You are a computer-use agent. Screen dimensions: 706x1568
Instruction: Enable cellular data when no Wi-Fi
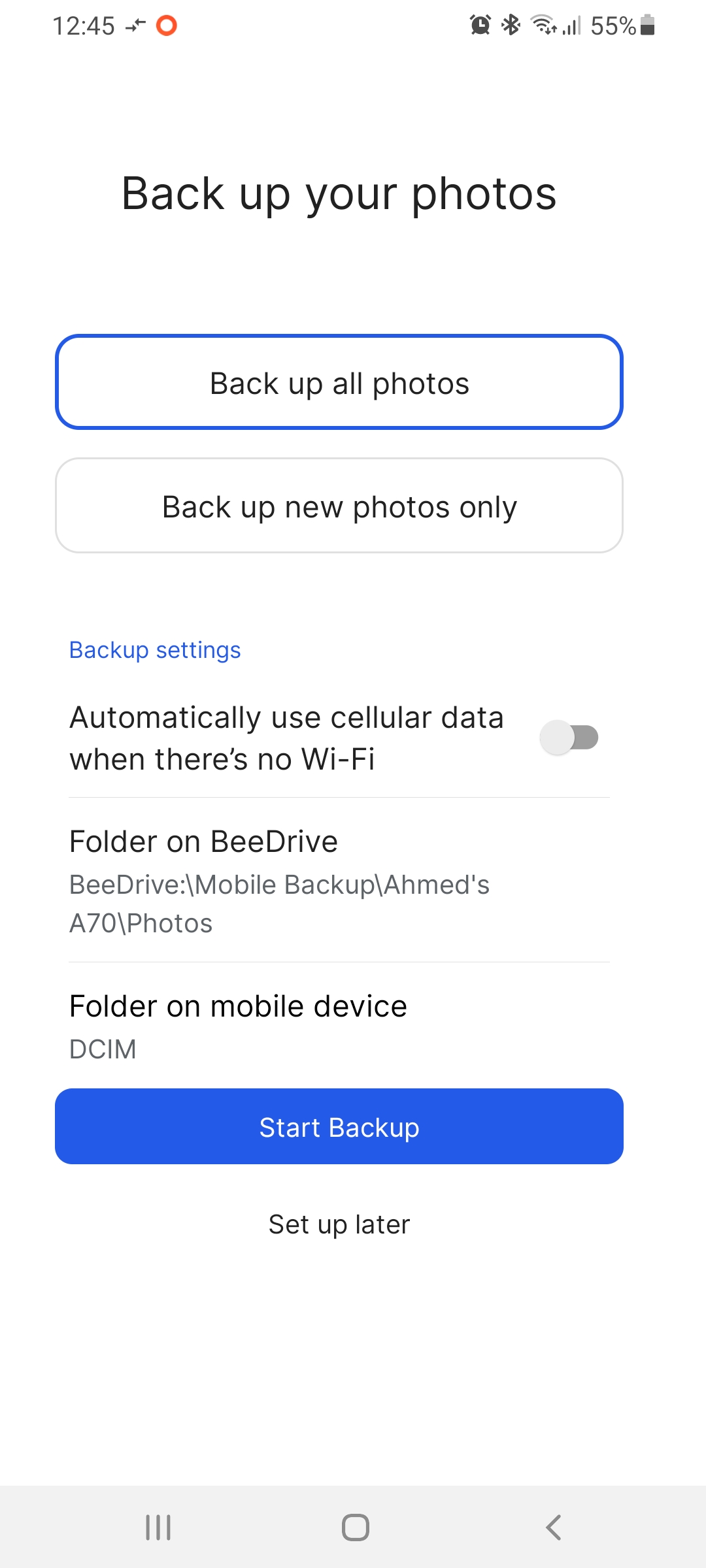[x=569, y=738]
